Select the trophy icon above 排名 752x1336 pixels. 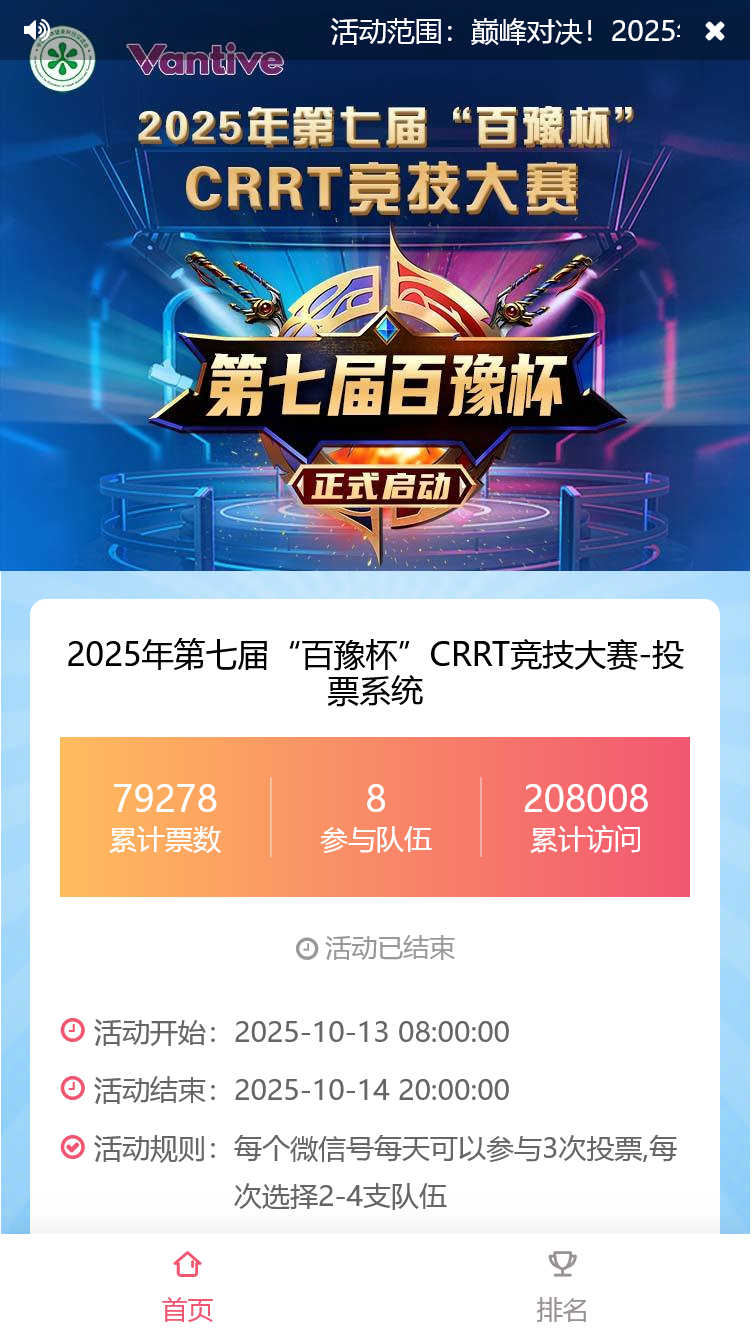point(563,1262)
